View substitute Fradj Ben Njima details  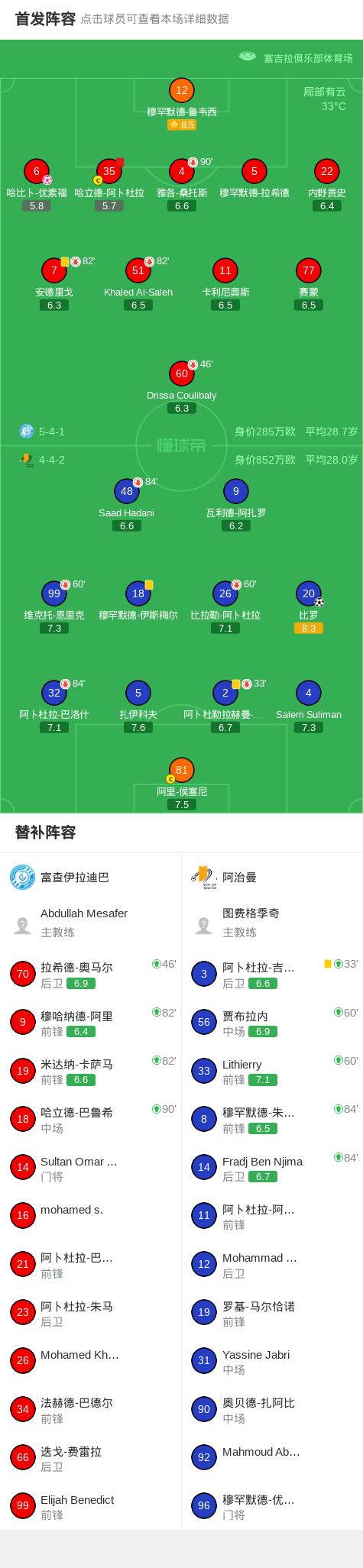272,1169
